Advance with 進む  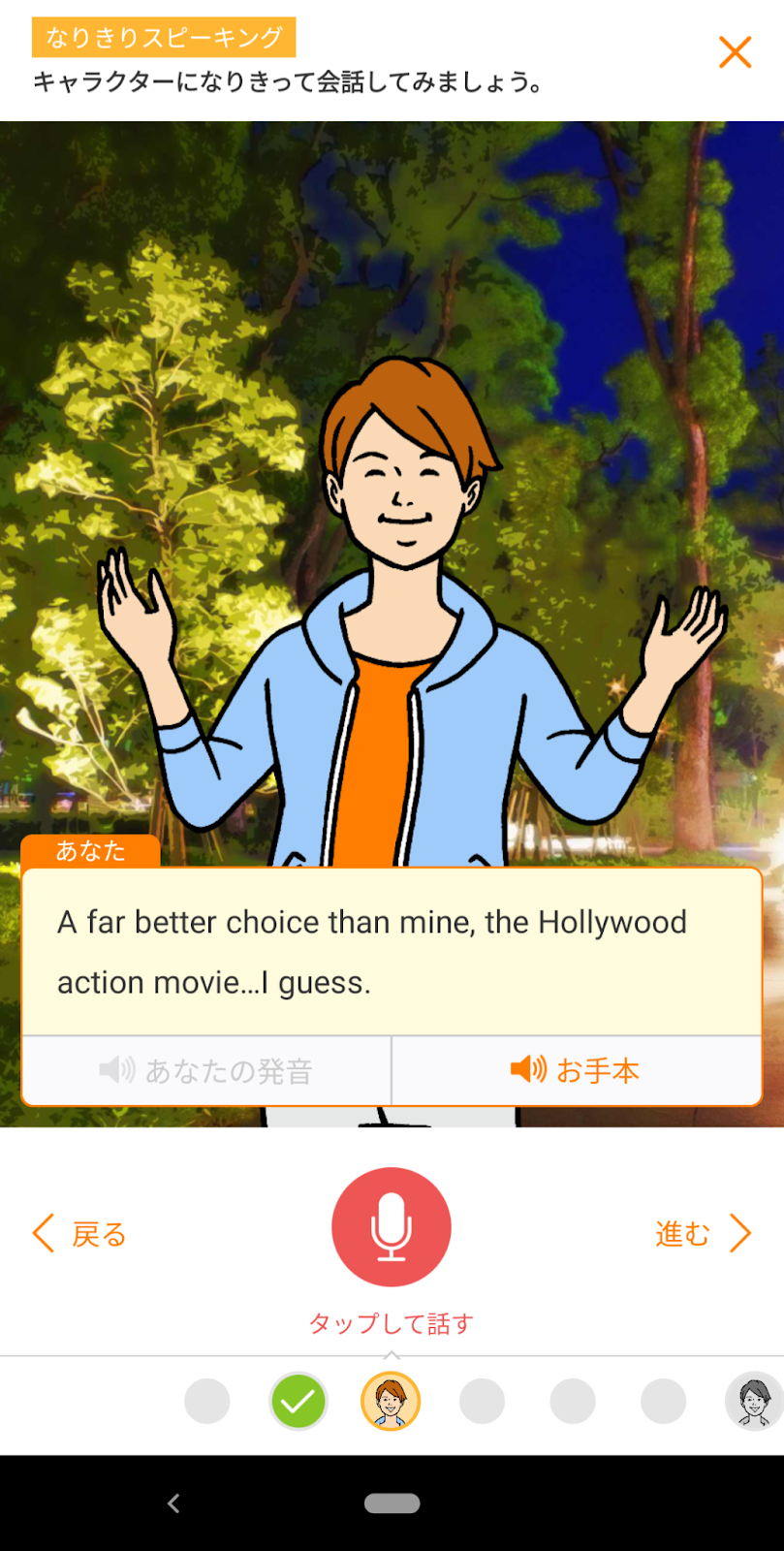coord(703,1234)
